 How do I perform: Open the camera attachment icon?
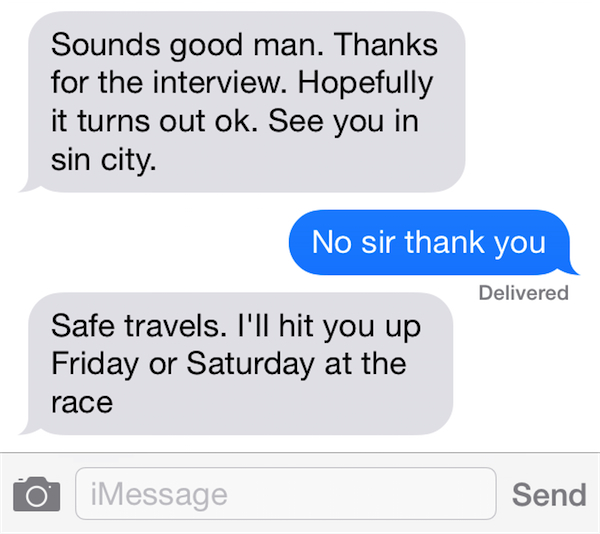tap(37, 494)
